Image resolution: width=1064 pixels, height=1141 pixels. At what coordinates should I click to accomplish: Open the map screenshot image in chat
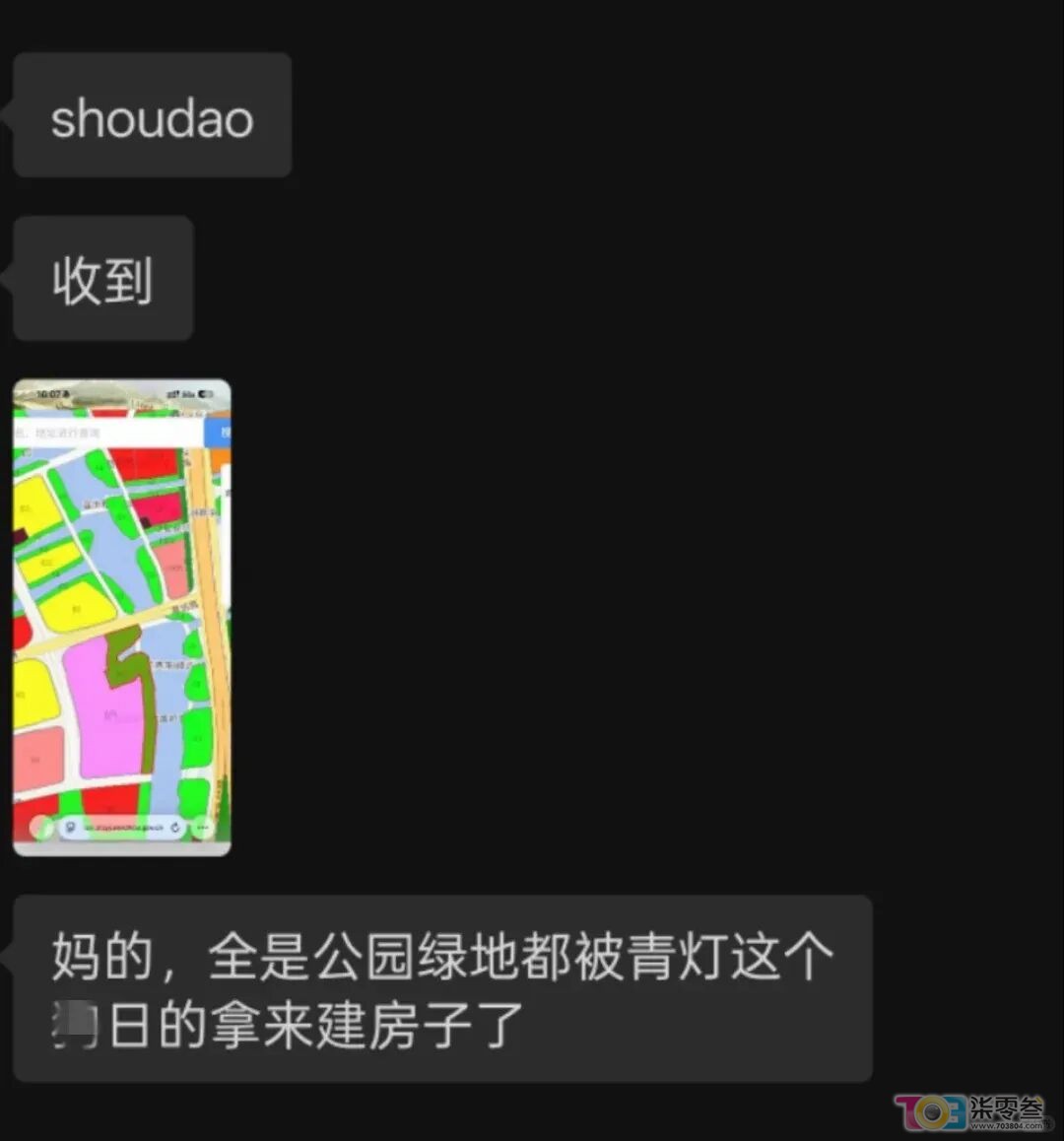coord(121,617)
